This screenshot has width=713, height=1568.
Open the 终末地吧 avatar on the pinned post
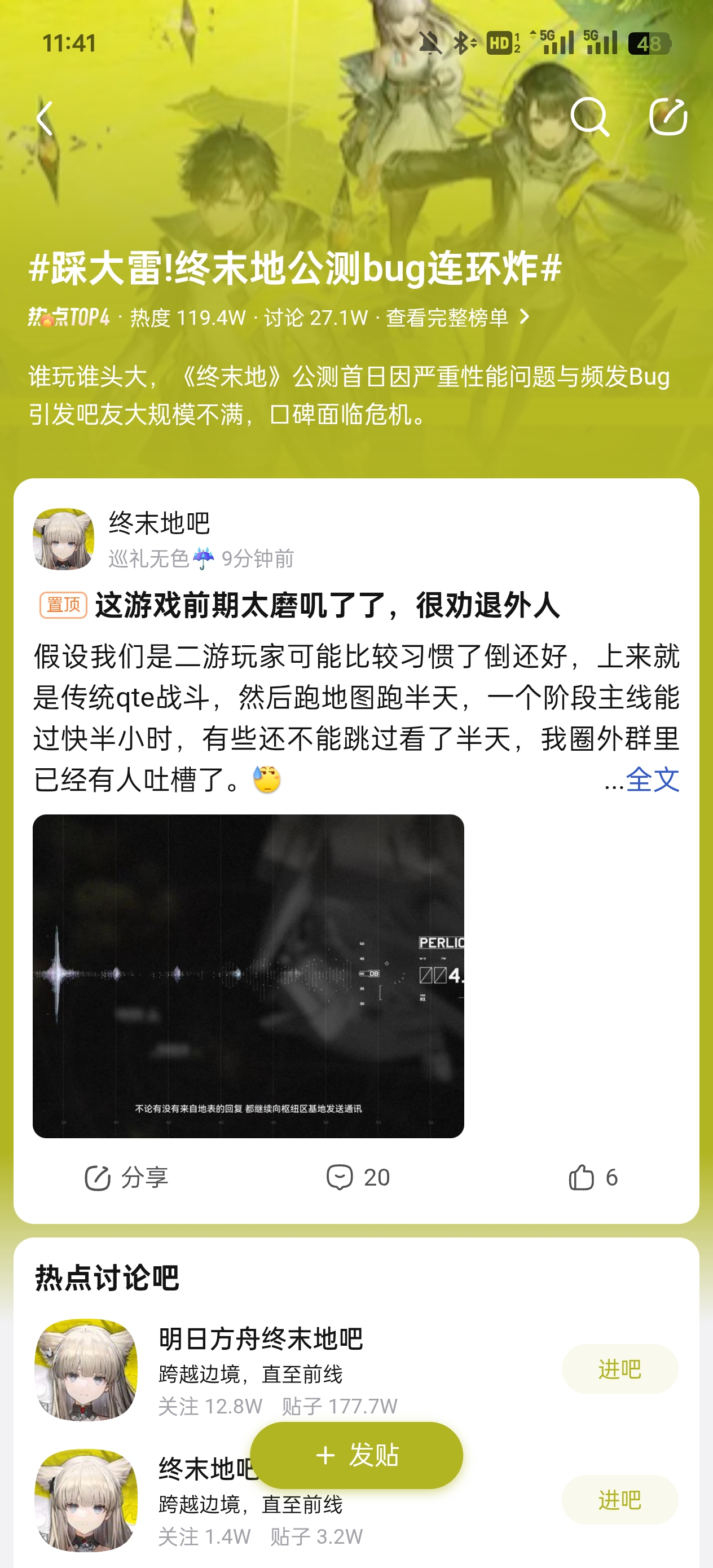click(x=63, y=539)
